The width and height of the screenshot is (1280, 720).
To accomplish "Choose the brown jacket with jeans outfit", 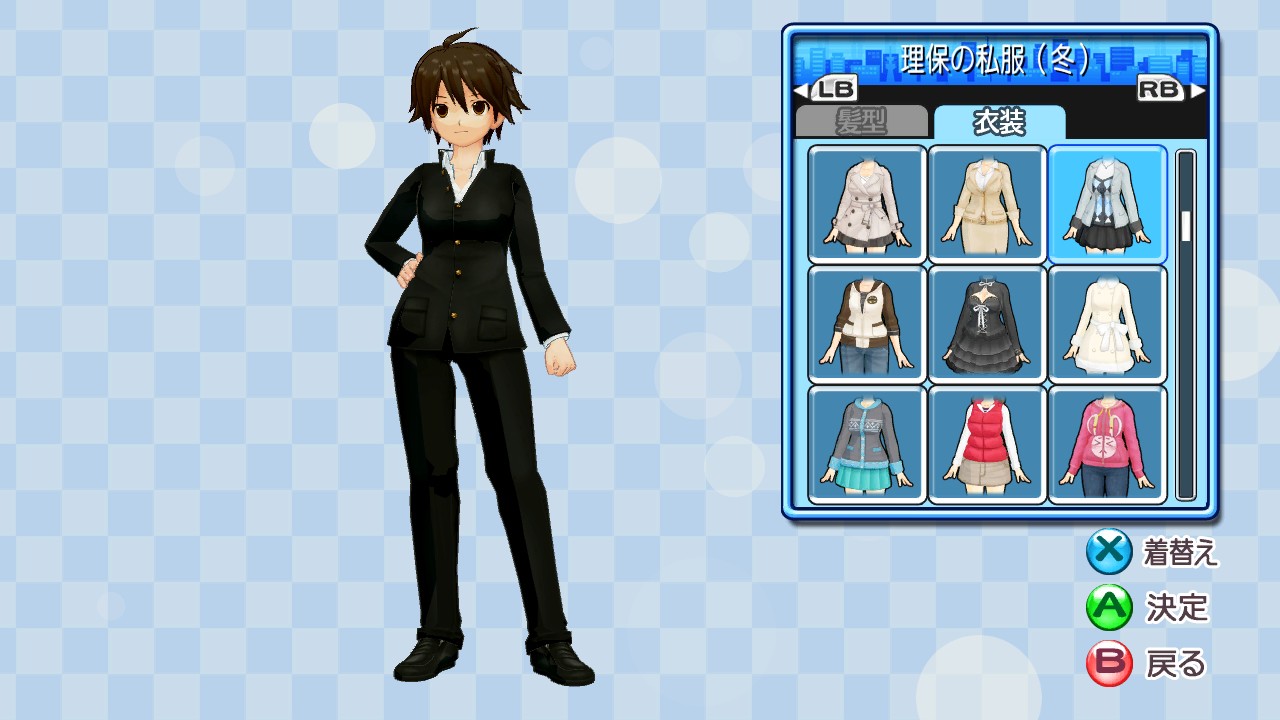I will coord(867,324).
